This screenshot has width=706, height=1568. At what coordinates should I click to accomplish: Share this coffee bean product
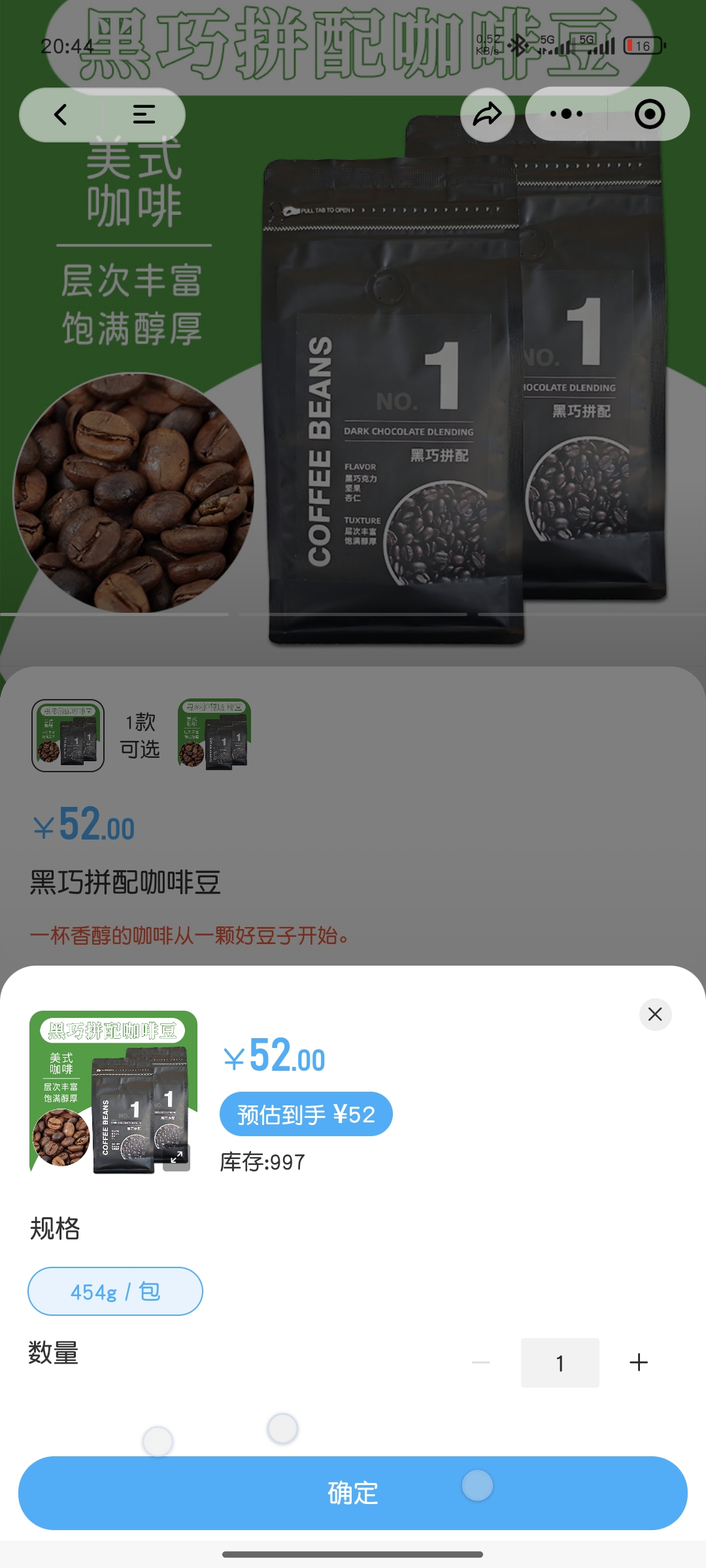pos(487,115)
